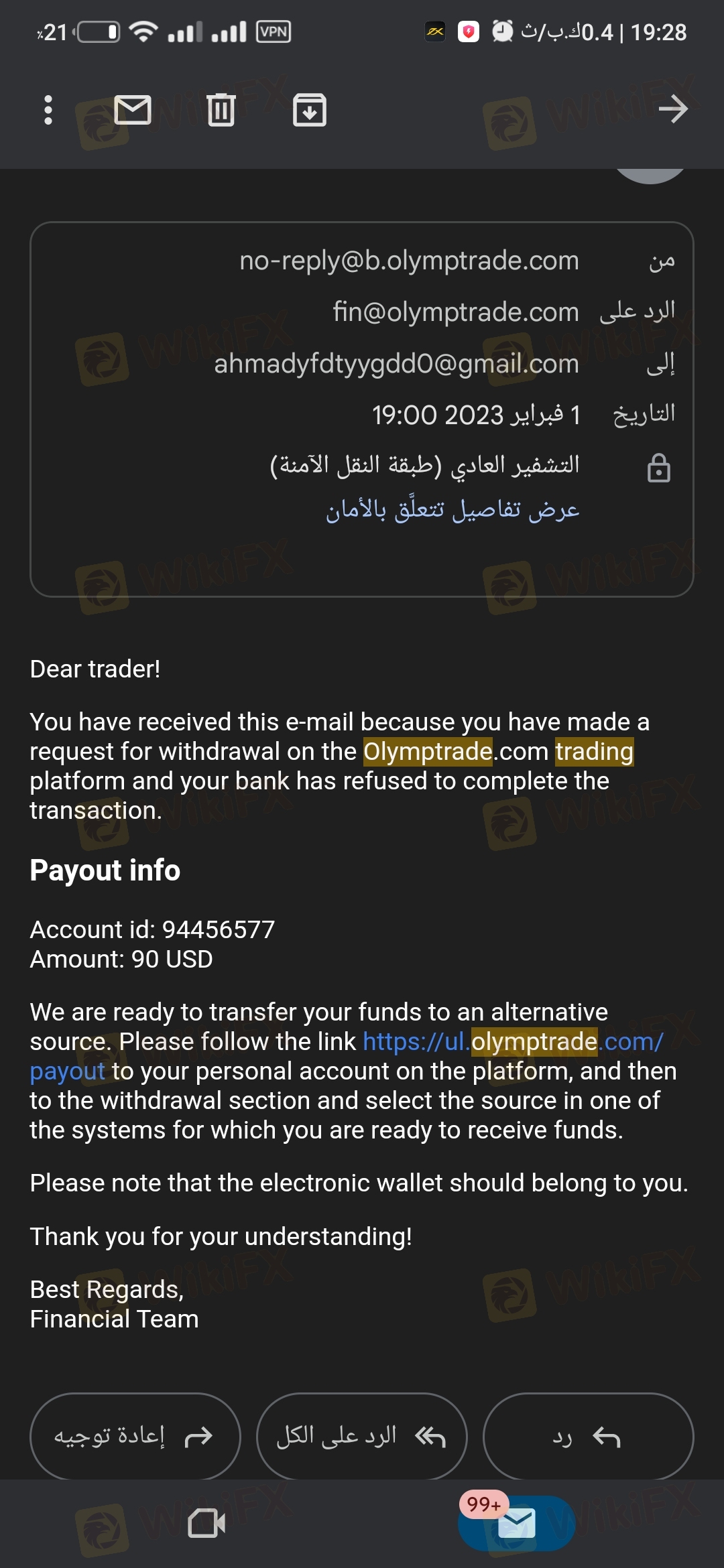Archive this email
Screen dimensions: 724x1568
pyautogui.click(x=310, y=110)
